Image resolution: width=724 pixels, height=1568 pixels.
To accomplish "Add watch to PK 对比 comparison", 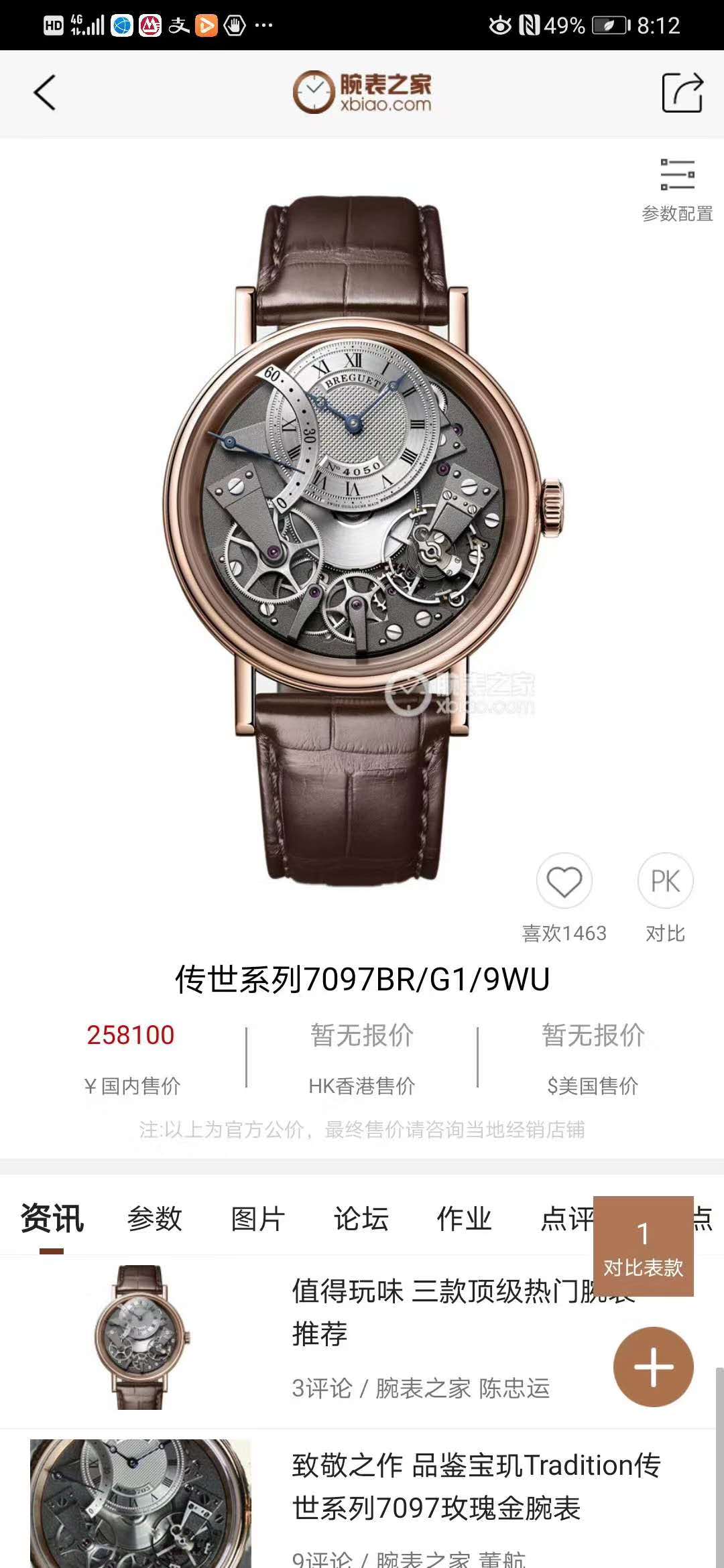I will pyautogui.click(x=665, y=881).
